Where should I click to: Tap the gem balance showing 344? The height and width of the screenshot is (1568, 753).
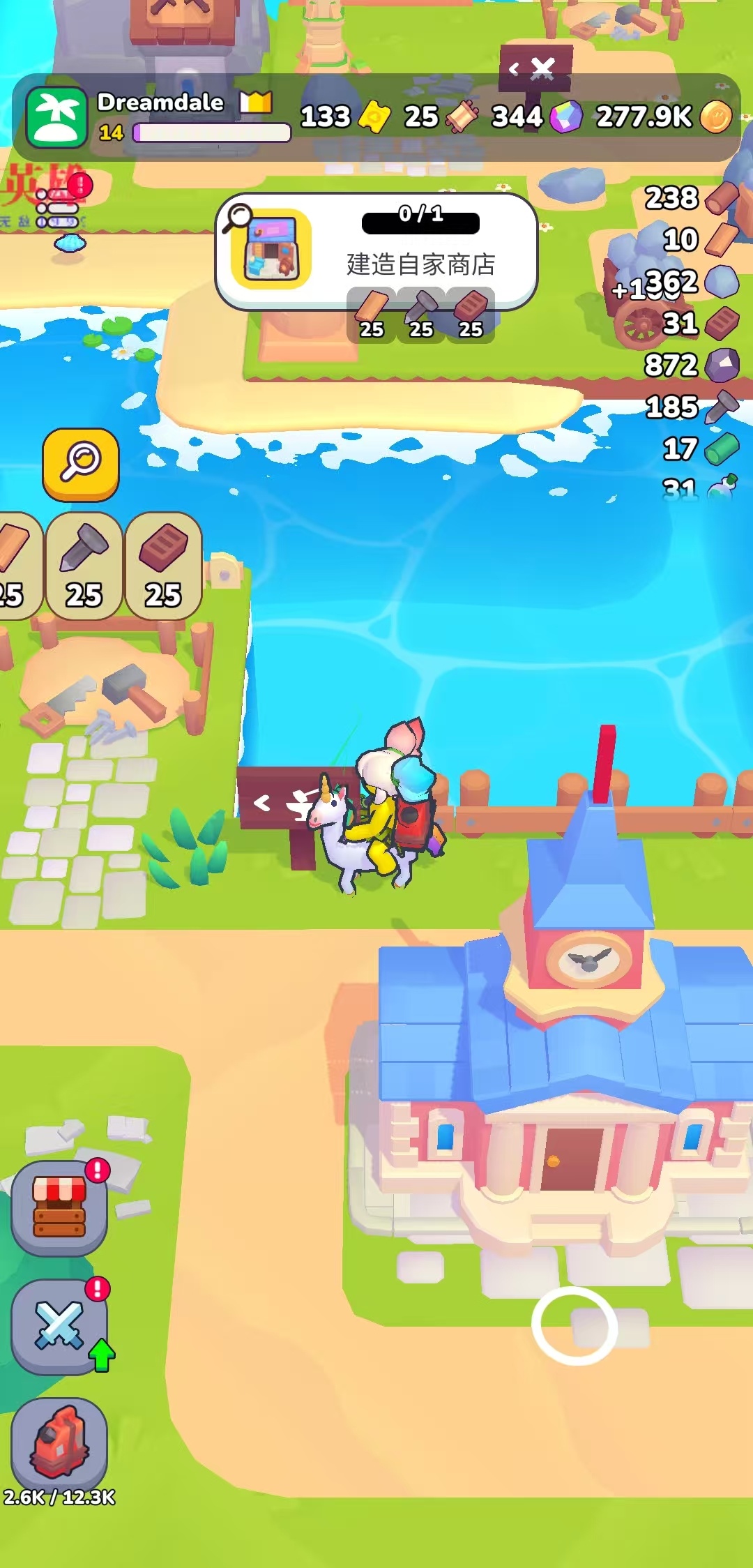535,116
